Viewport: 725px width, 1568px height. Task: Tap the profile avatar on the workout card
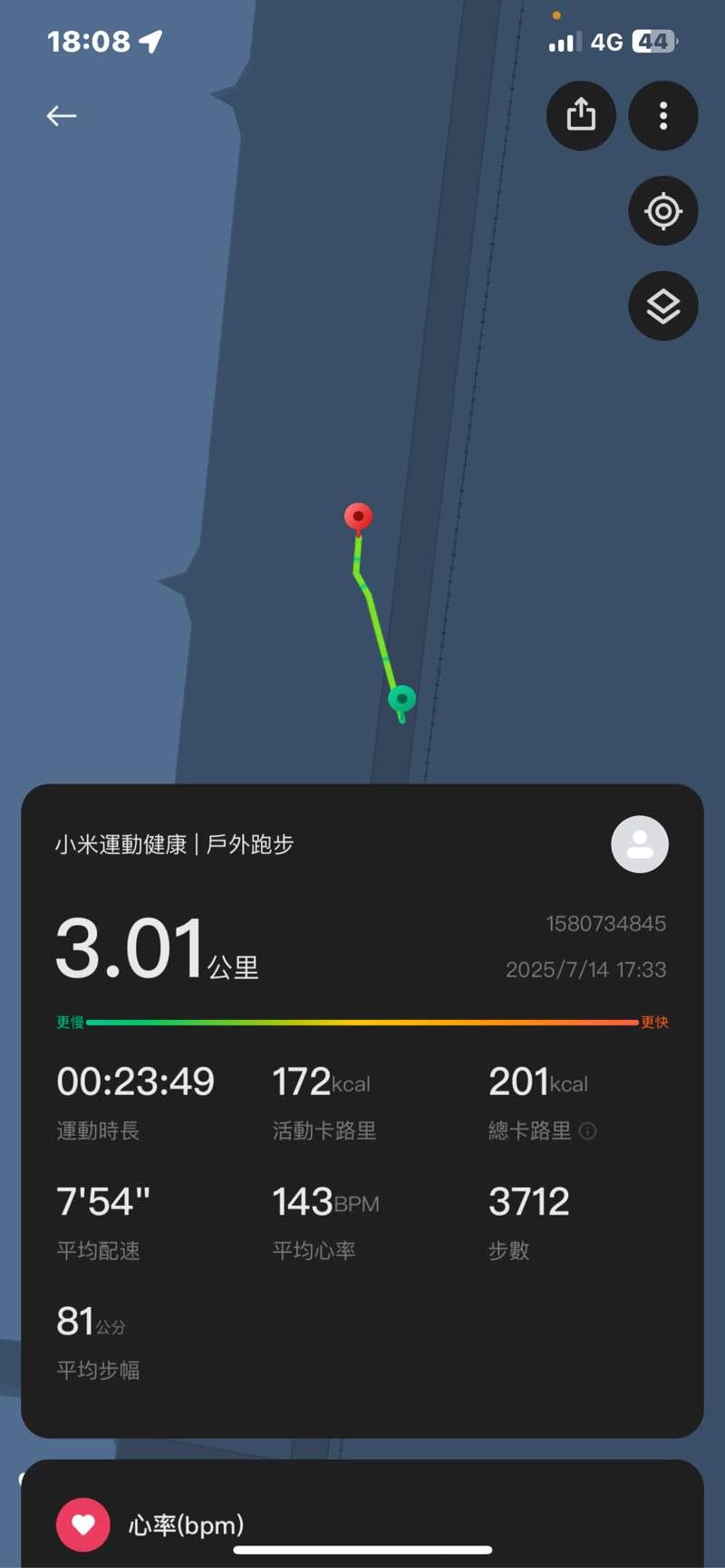pos(640,844)
